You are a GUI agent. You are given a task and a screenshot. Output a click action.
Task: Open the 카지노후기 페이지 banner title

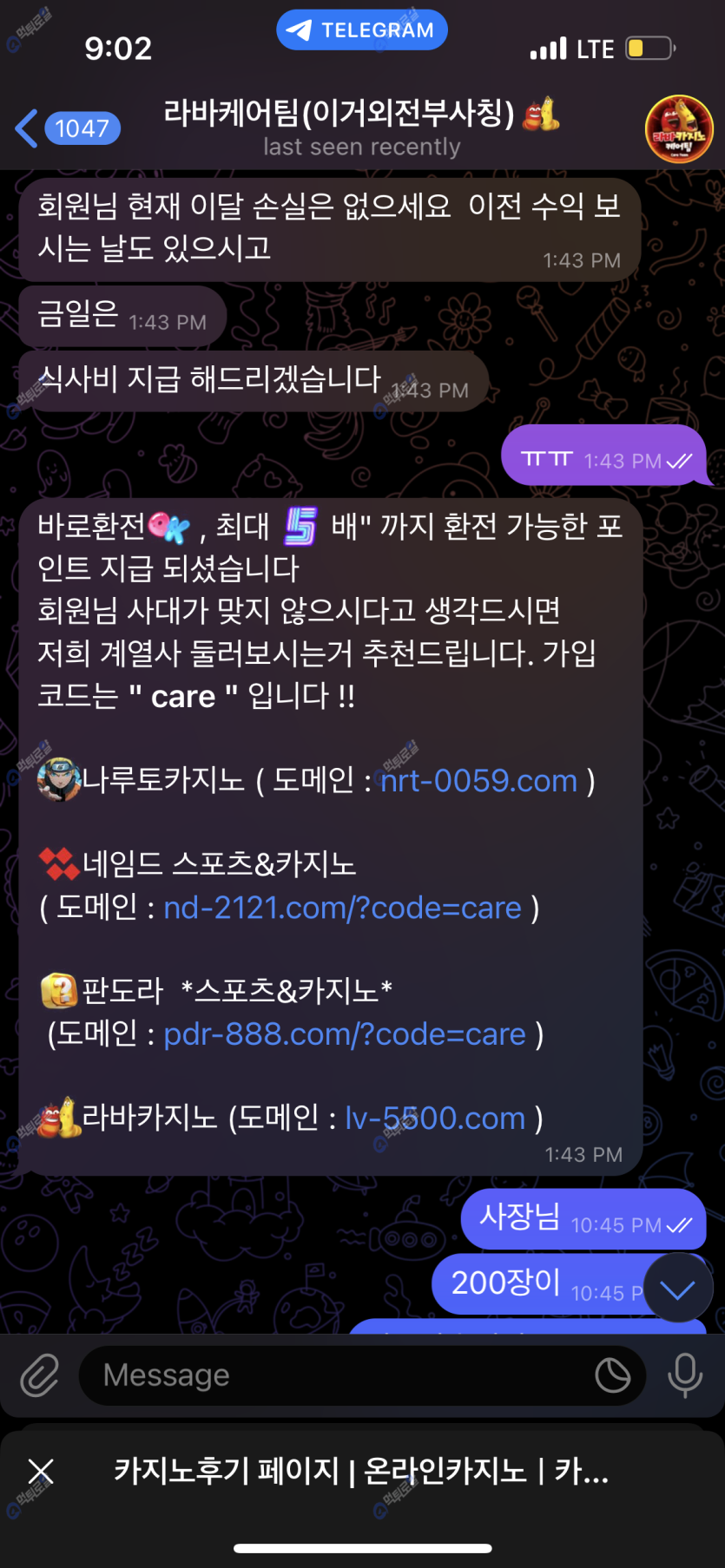pyautogui.click(x=361, y=1471)
